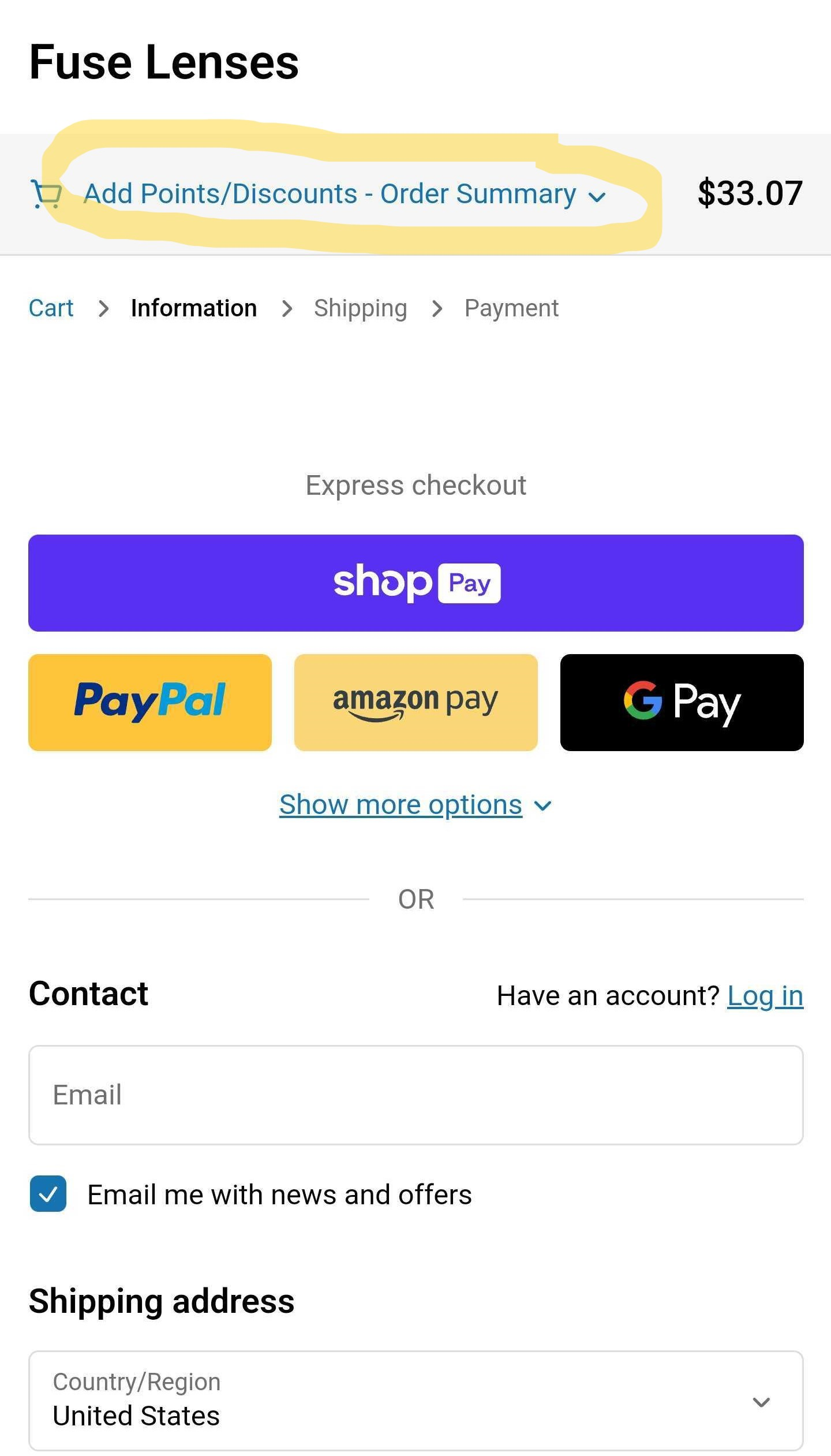Screen dimensions: 831x1456
Task: Check out with PayPal
Action: click(150, 702)
